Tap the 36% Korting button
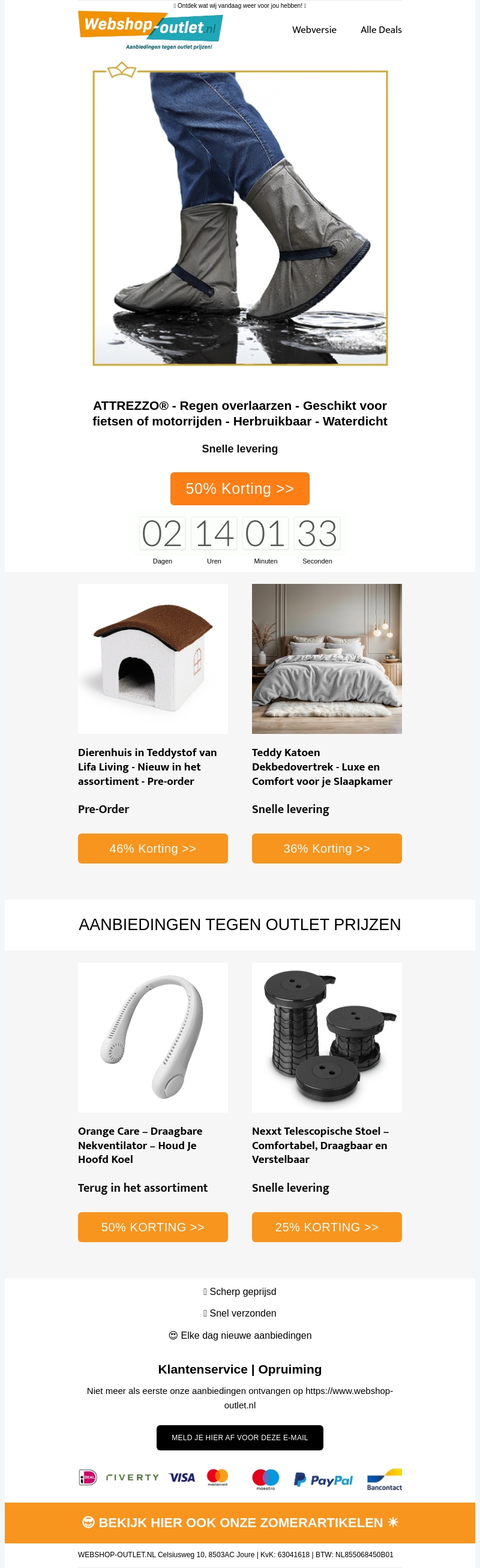 tap(326, 849)
